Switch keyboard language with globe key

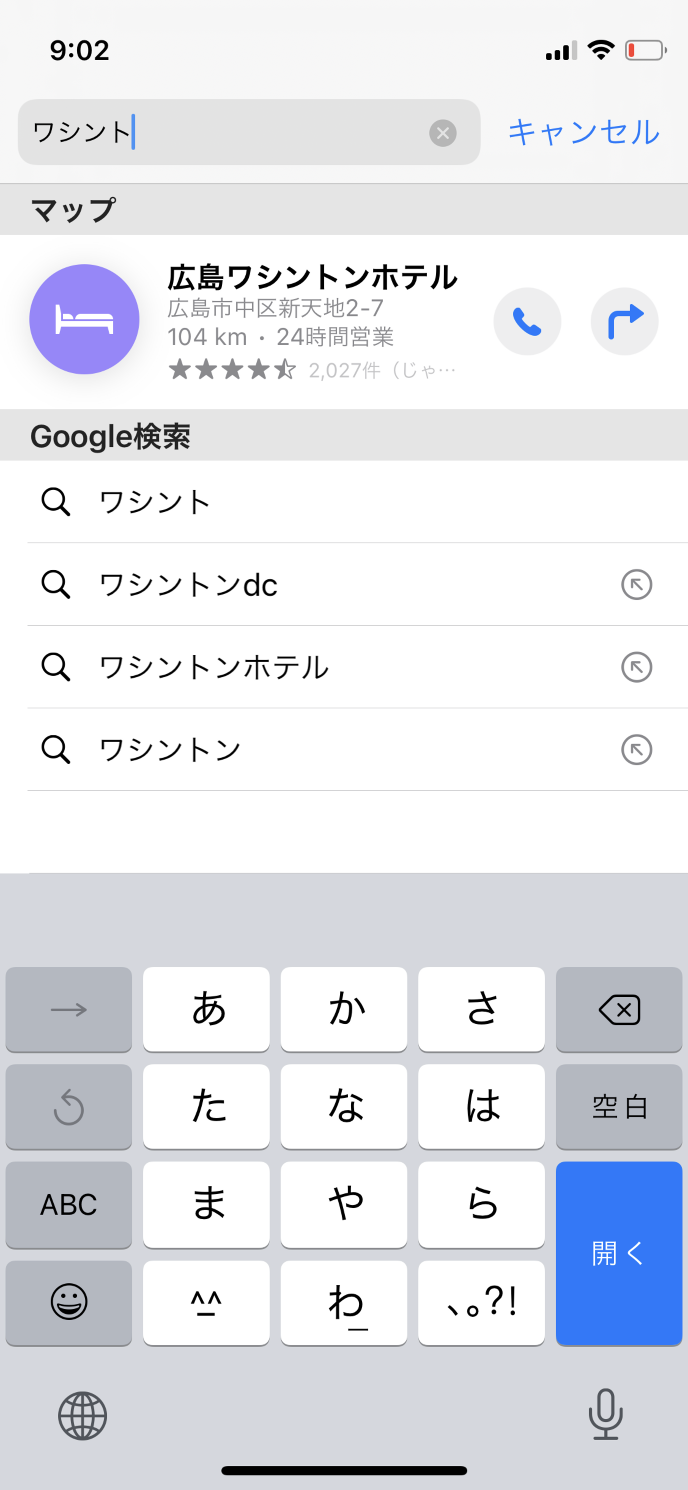(x=82, y=1416)
